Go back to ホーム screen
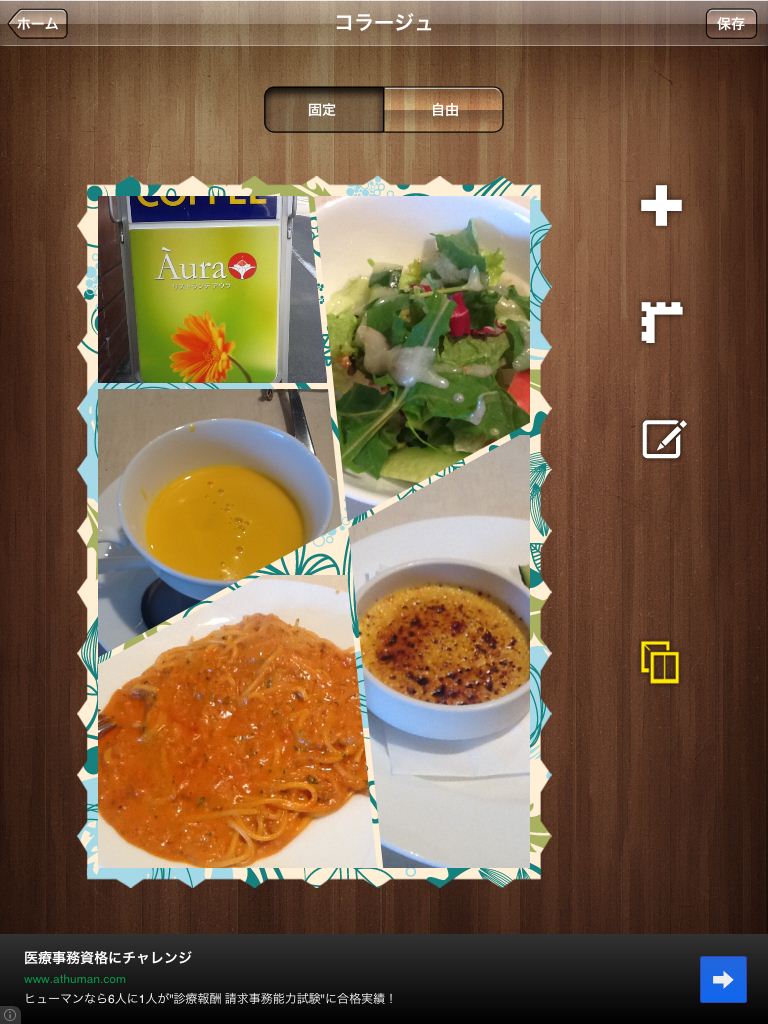This screenshot has width=768, height=1024. 38,24
